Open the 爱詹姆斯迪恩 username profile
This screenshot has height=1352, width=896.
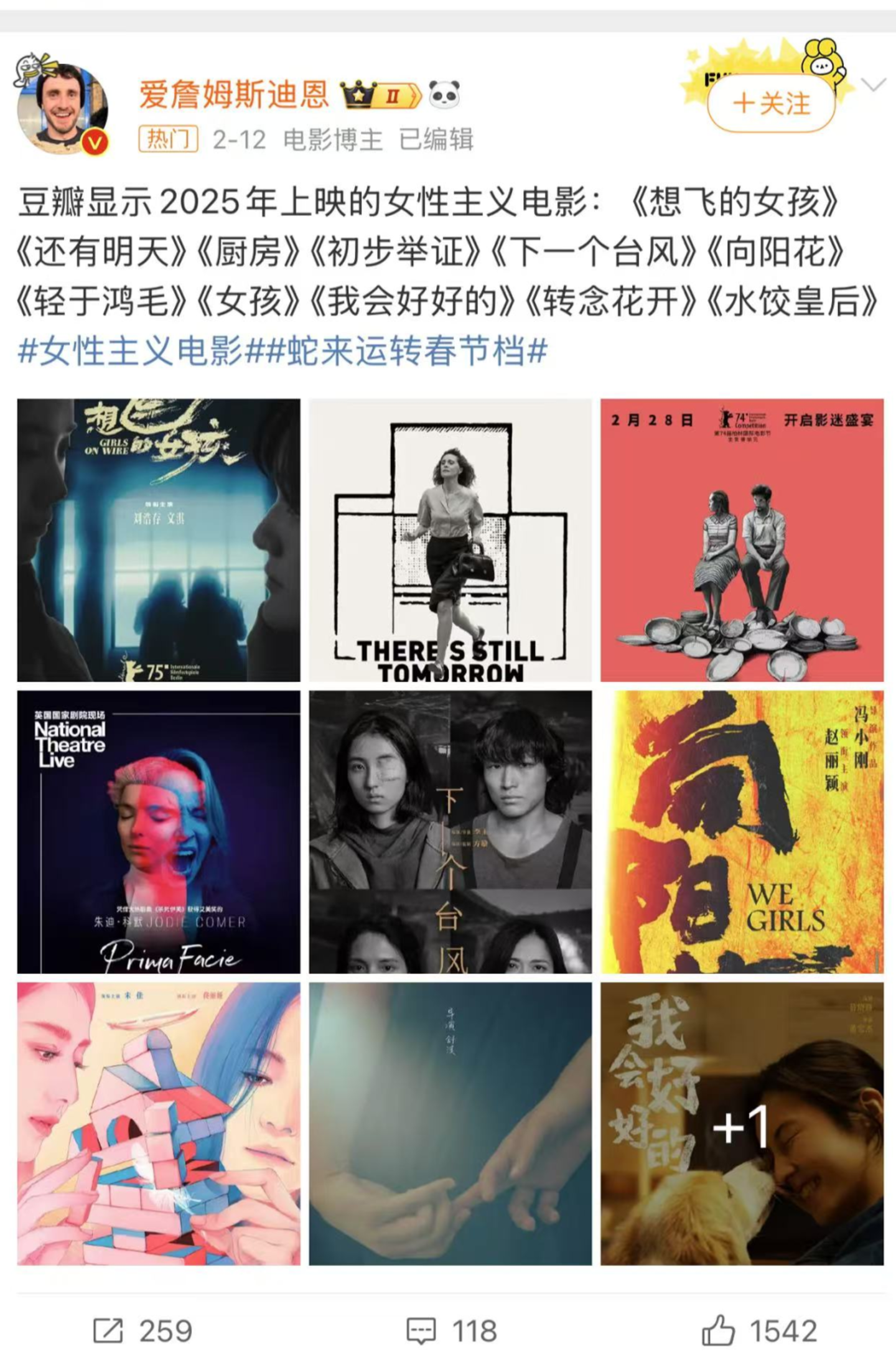(x=234, y=95)
